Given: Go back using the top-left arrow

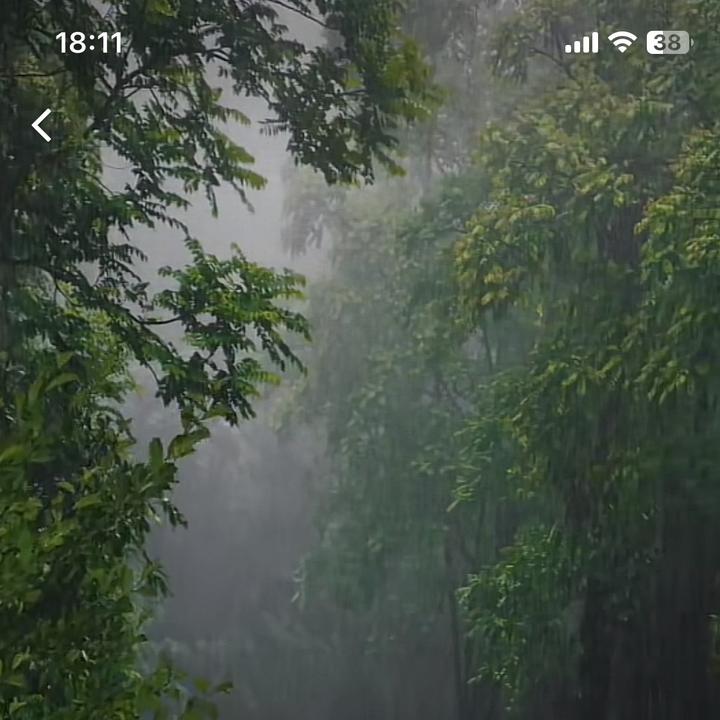Looking at the screenshot, I should coord(41,125).
